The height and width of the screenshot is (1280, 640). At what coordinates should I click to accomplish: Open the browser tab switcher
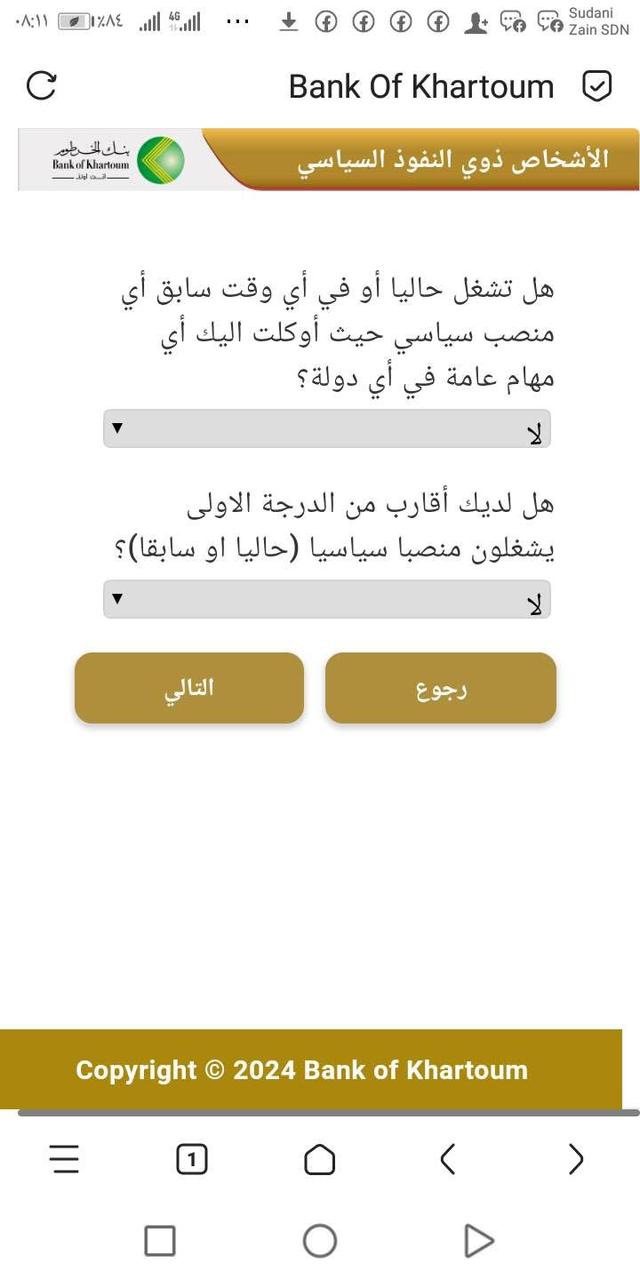(x=191, y=1159)
